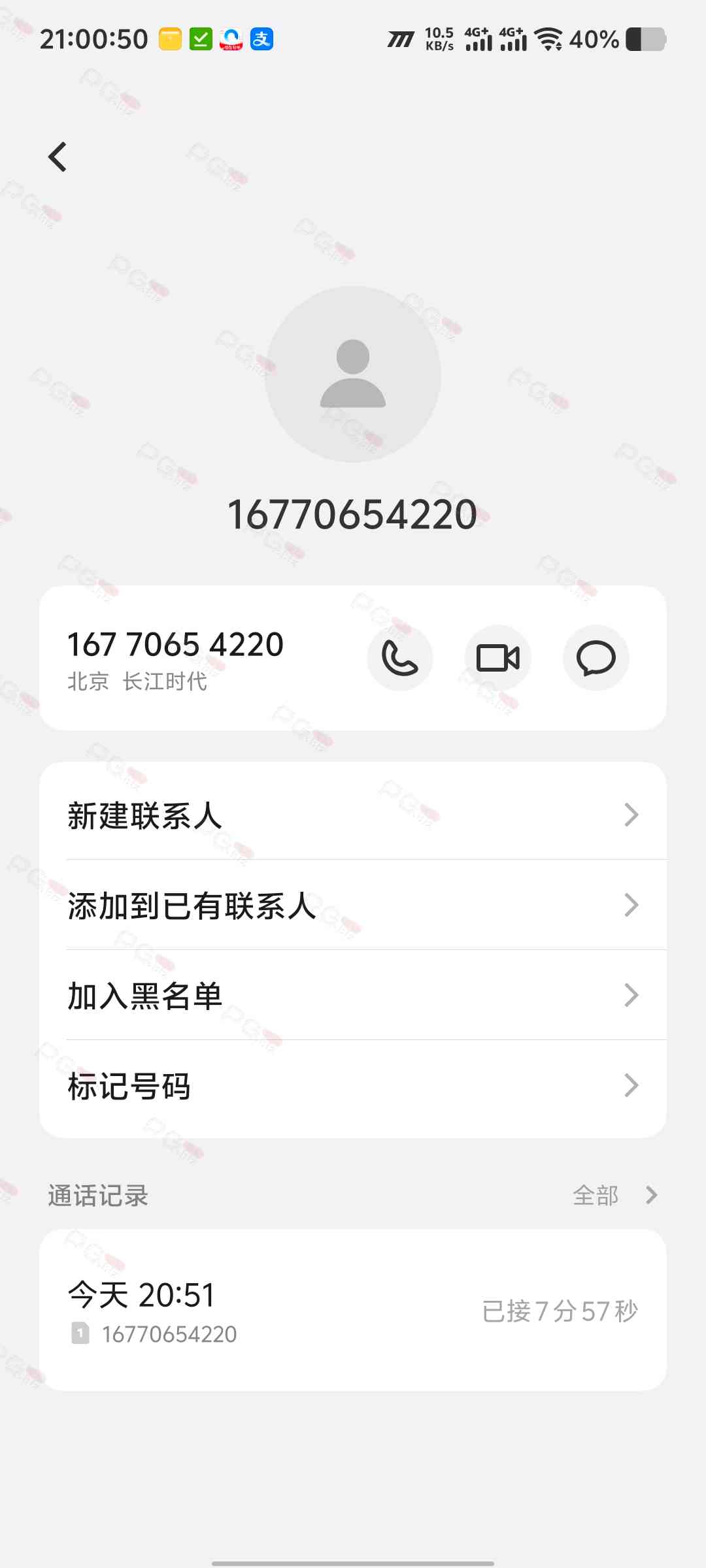This screenshot has width=706, height=1568.
Task: Go back using the top-left arrow
Action: tap(58, 157)
